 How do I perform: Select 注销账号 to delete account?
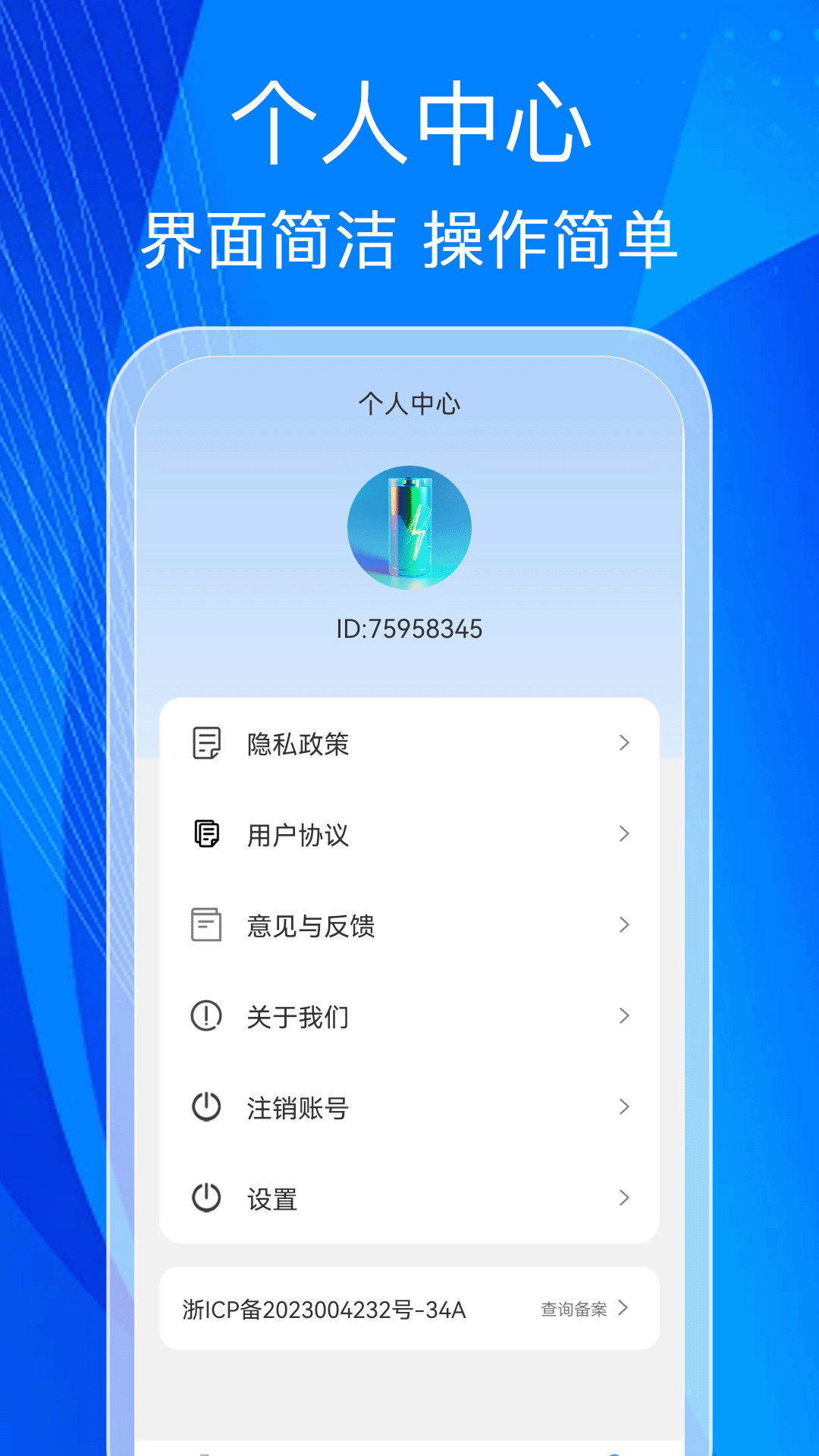click(298, 1107)
